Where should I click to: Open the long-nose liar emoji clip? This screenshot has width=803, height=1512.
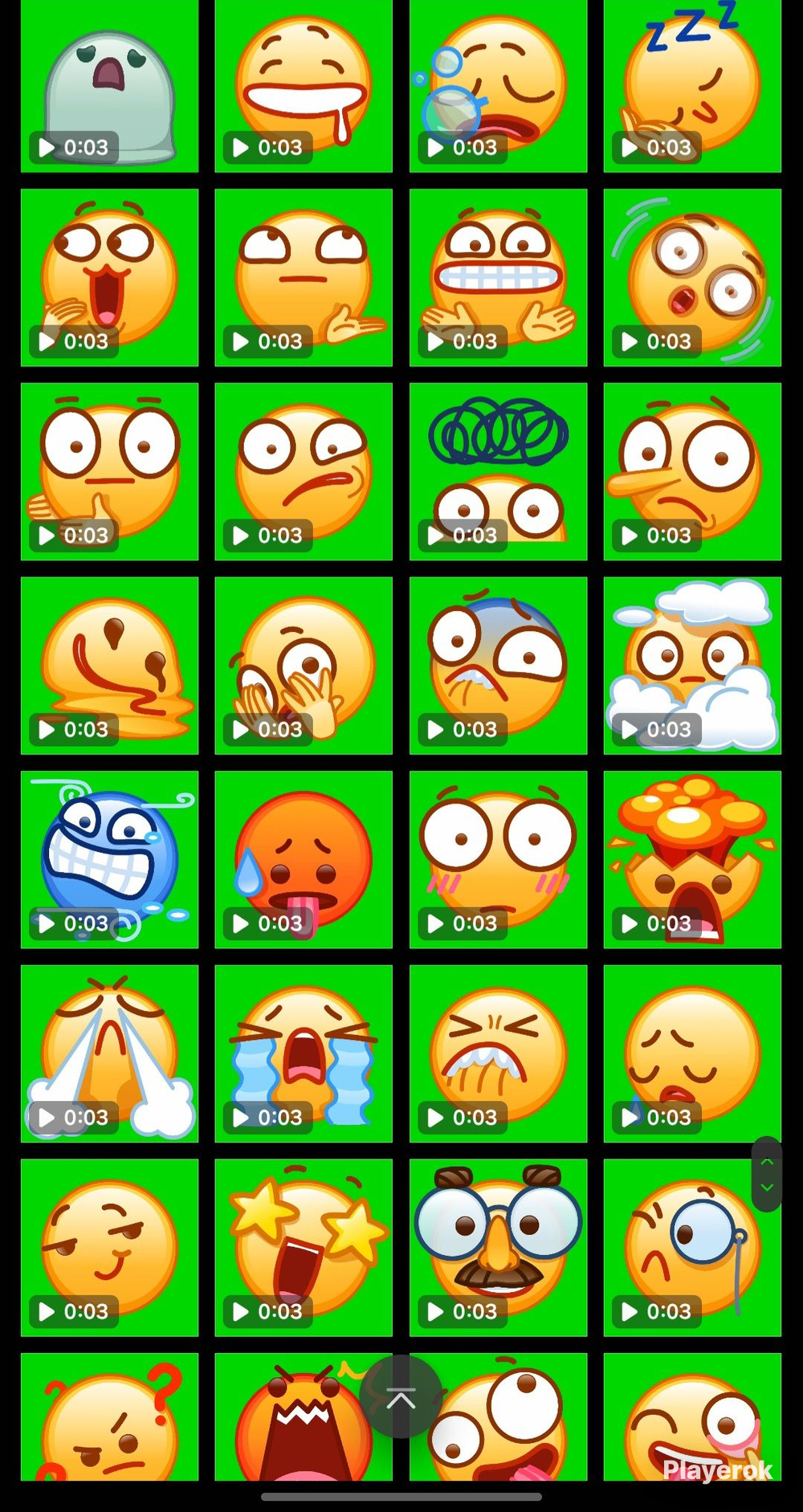(x=692, y=471)
